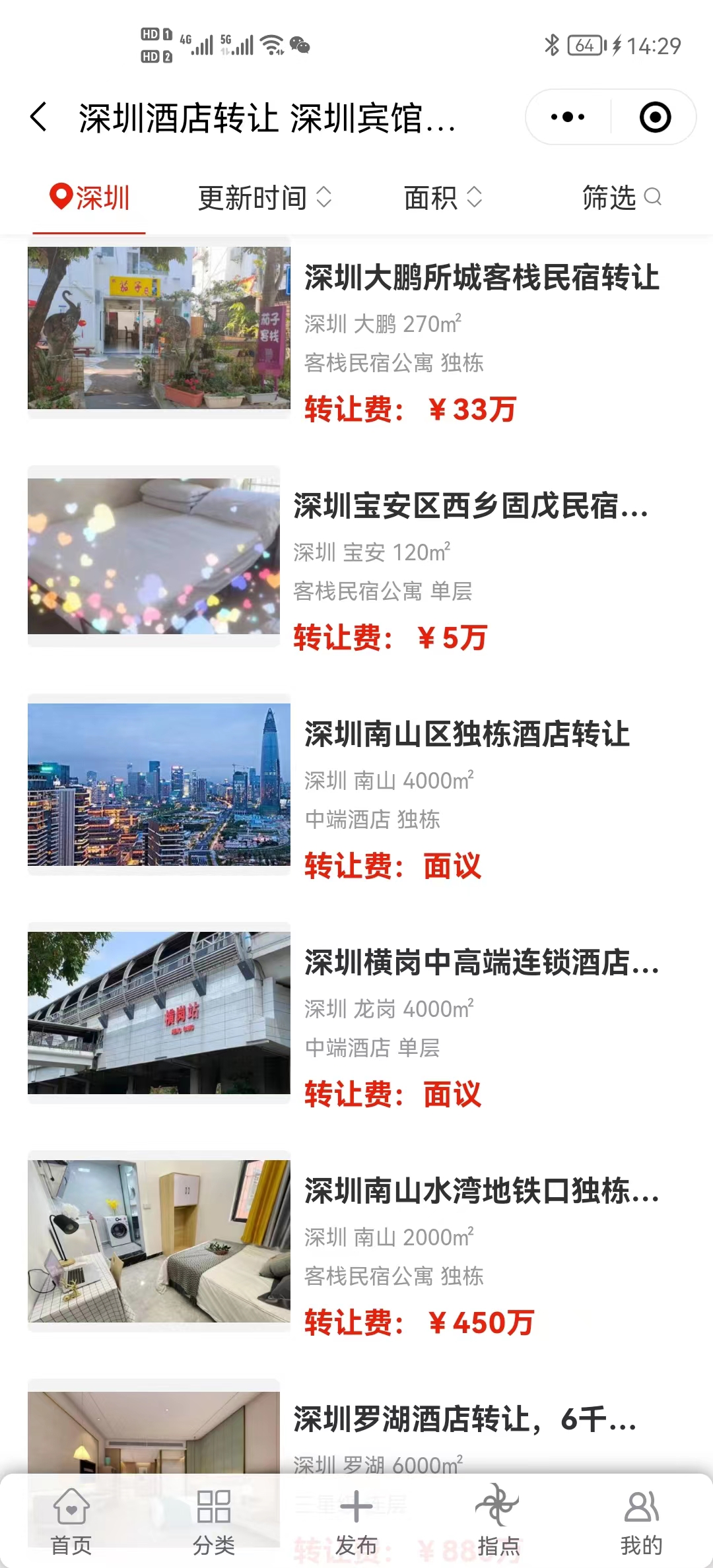Go back using the top-left arrow
Screen dimensions: 713x1568
39,117
